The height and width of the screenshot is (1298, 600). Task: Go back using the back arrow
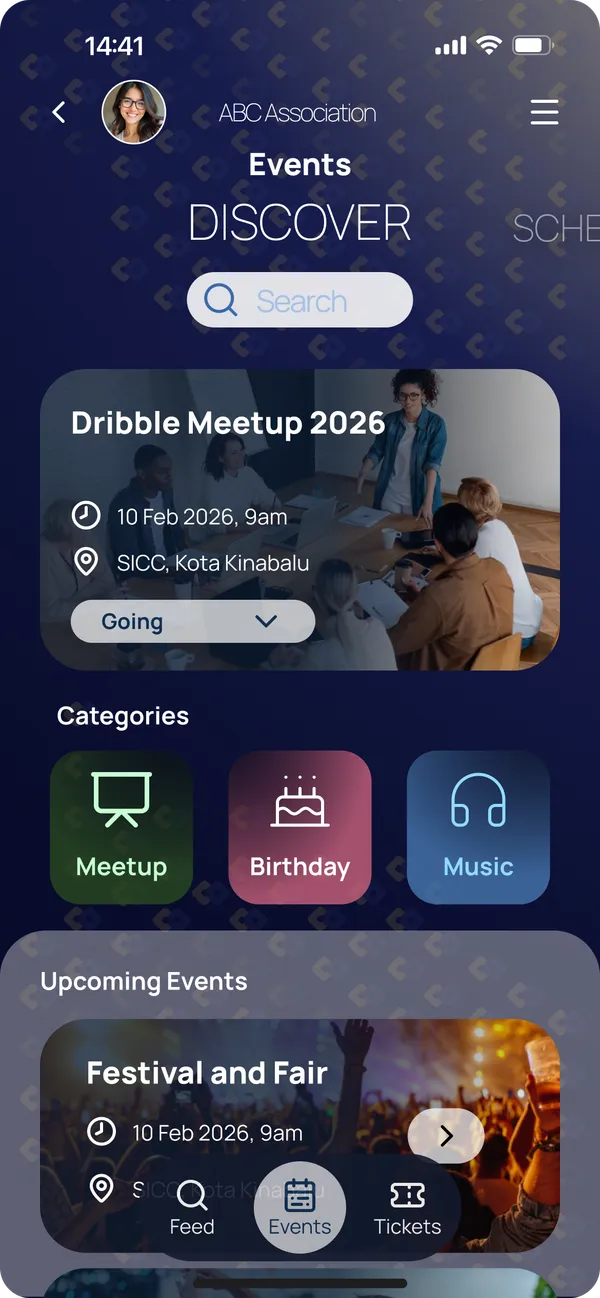59,113
